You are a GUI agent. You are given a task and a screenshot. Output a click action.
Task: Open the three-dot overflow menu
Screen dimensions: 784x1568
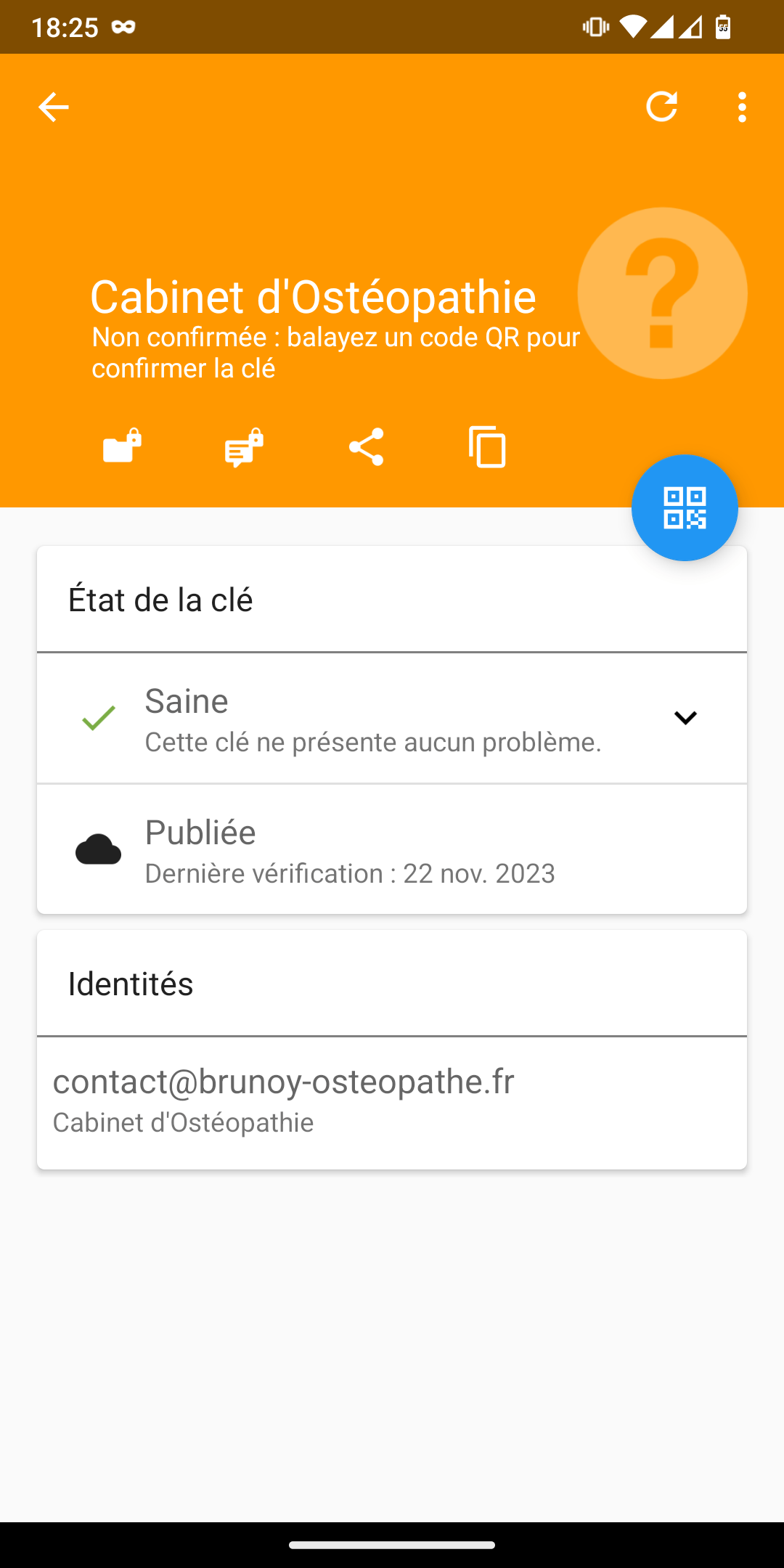click(x=741, y=107)
